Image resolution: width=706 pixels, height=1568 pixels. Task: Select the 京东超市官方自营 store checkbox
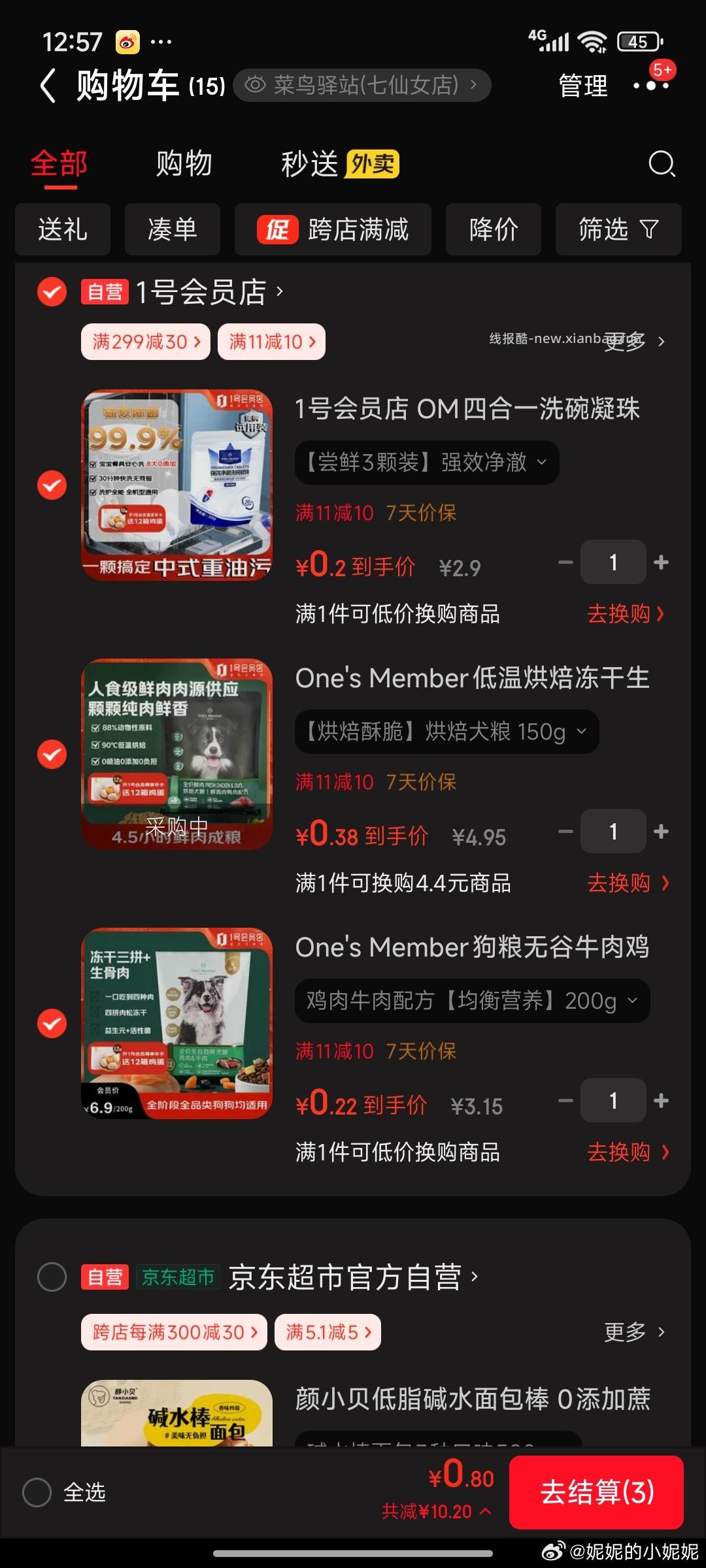[53, 1278]
